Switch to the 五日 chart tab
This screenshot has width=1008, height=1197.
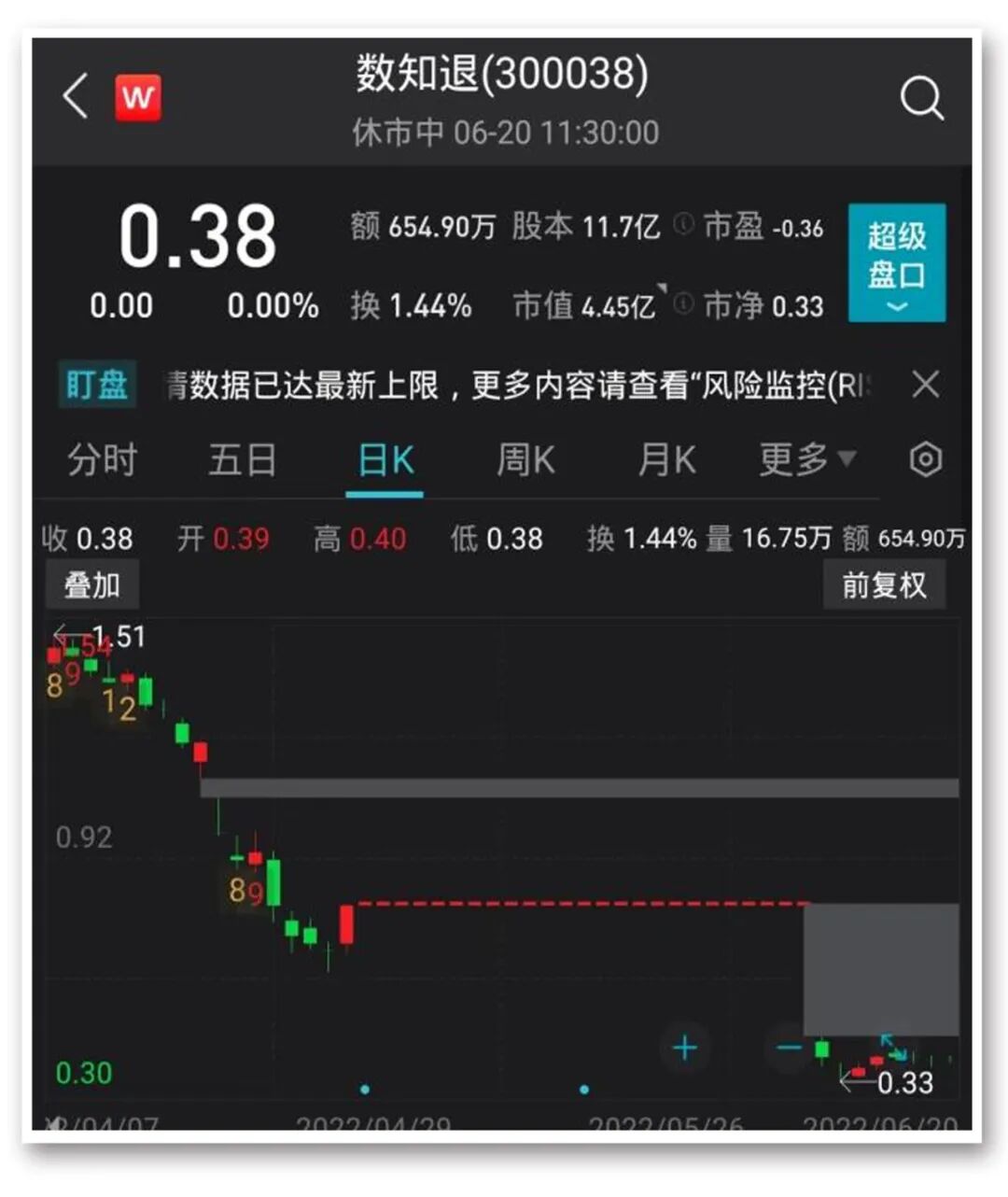pos(243,460)
